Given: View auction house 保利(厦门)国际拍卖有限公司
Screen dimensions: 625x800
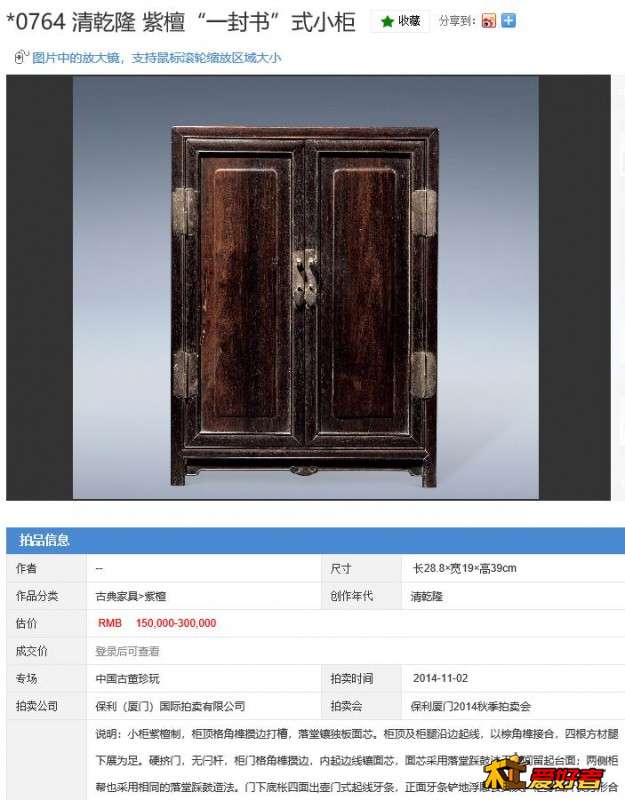Looking at the screenshot, I should (170, 705).
